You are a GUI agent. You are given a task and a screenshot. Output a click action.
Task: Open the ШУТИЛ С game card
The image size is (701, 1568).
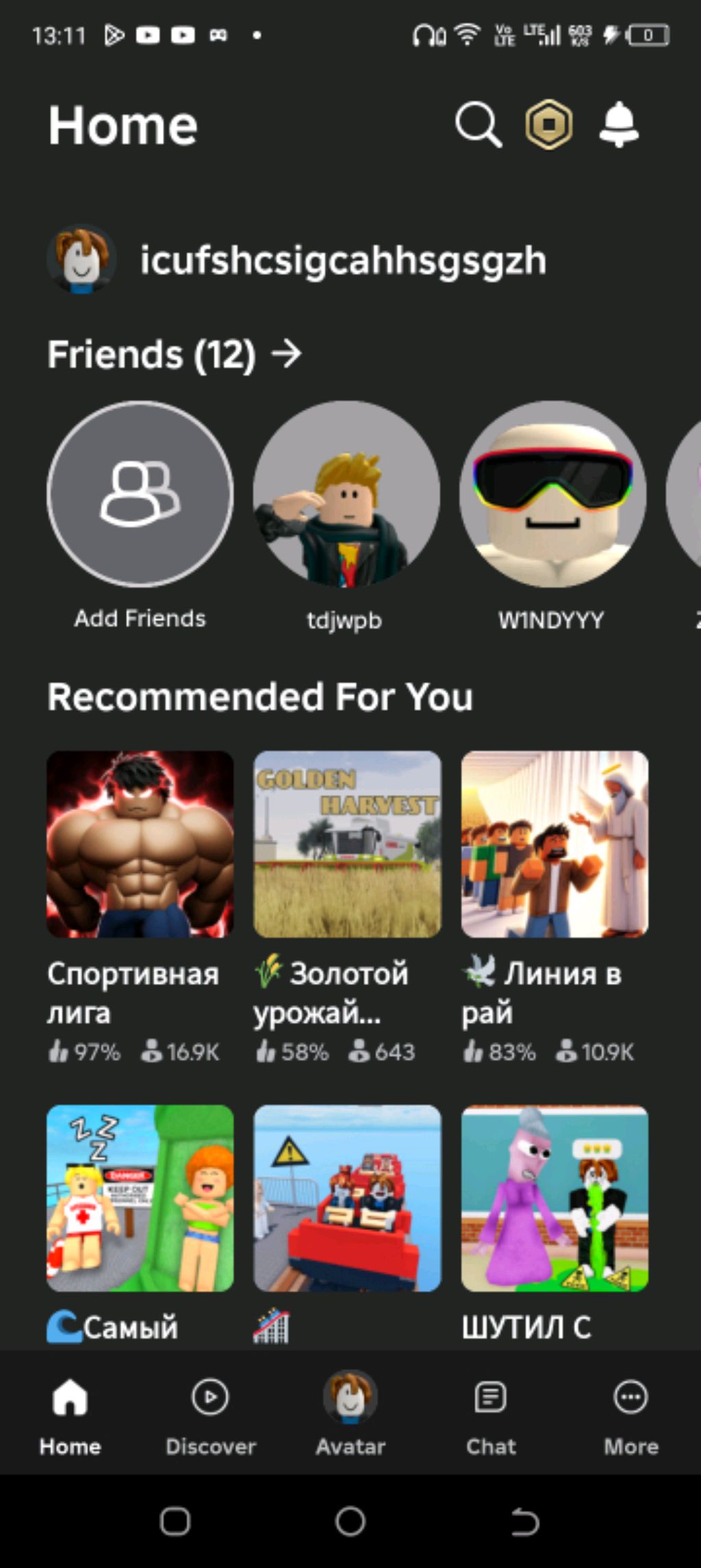555,1199
